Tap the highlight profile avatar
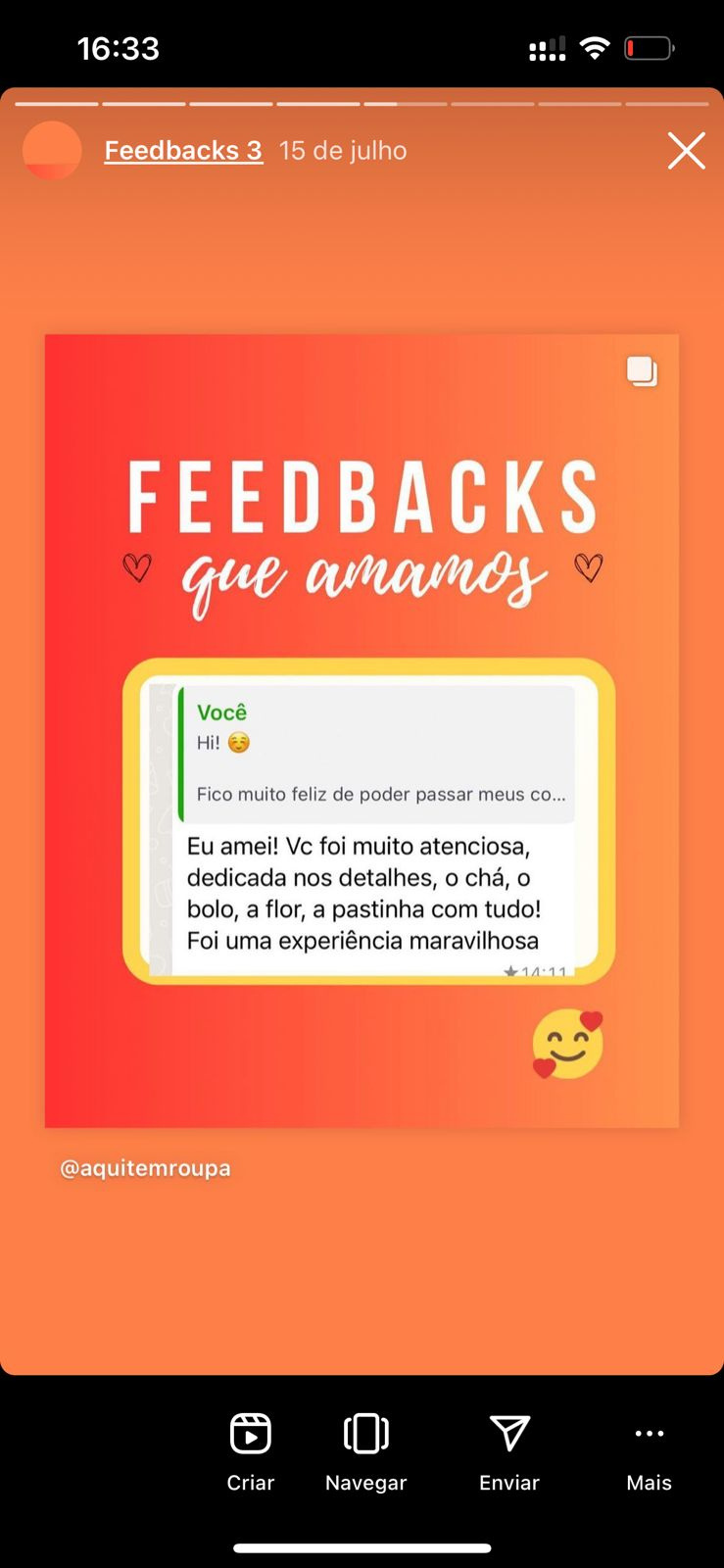The image size is (724, 1568). (52, 151)
